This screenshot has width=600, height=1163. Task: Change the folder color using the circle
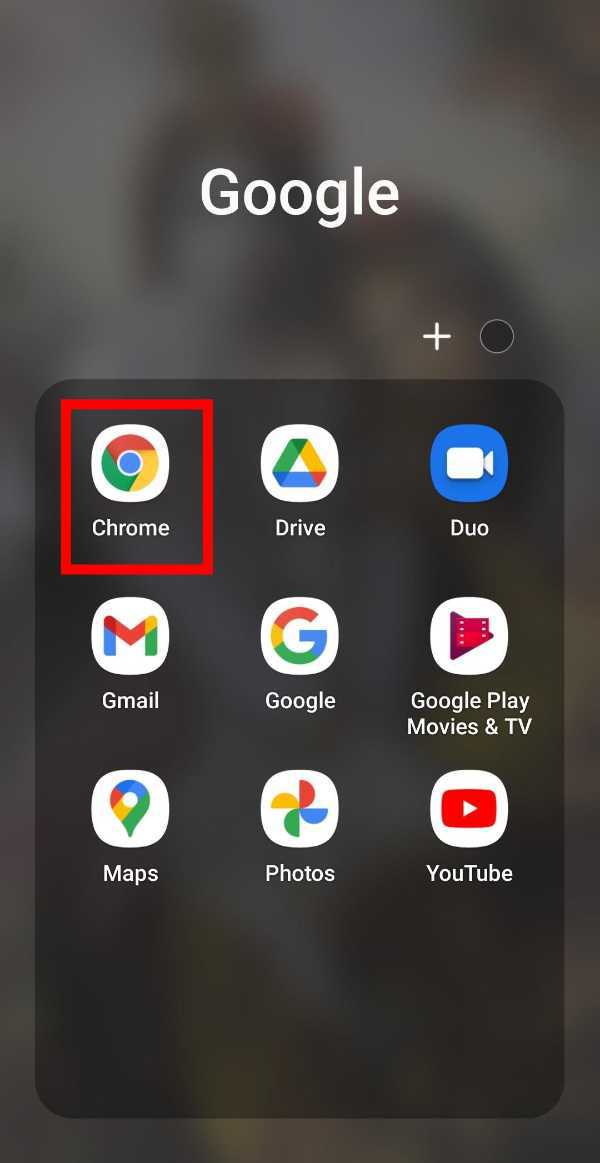pos(497,337)
